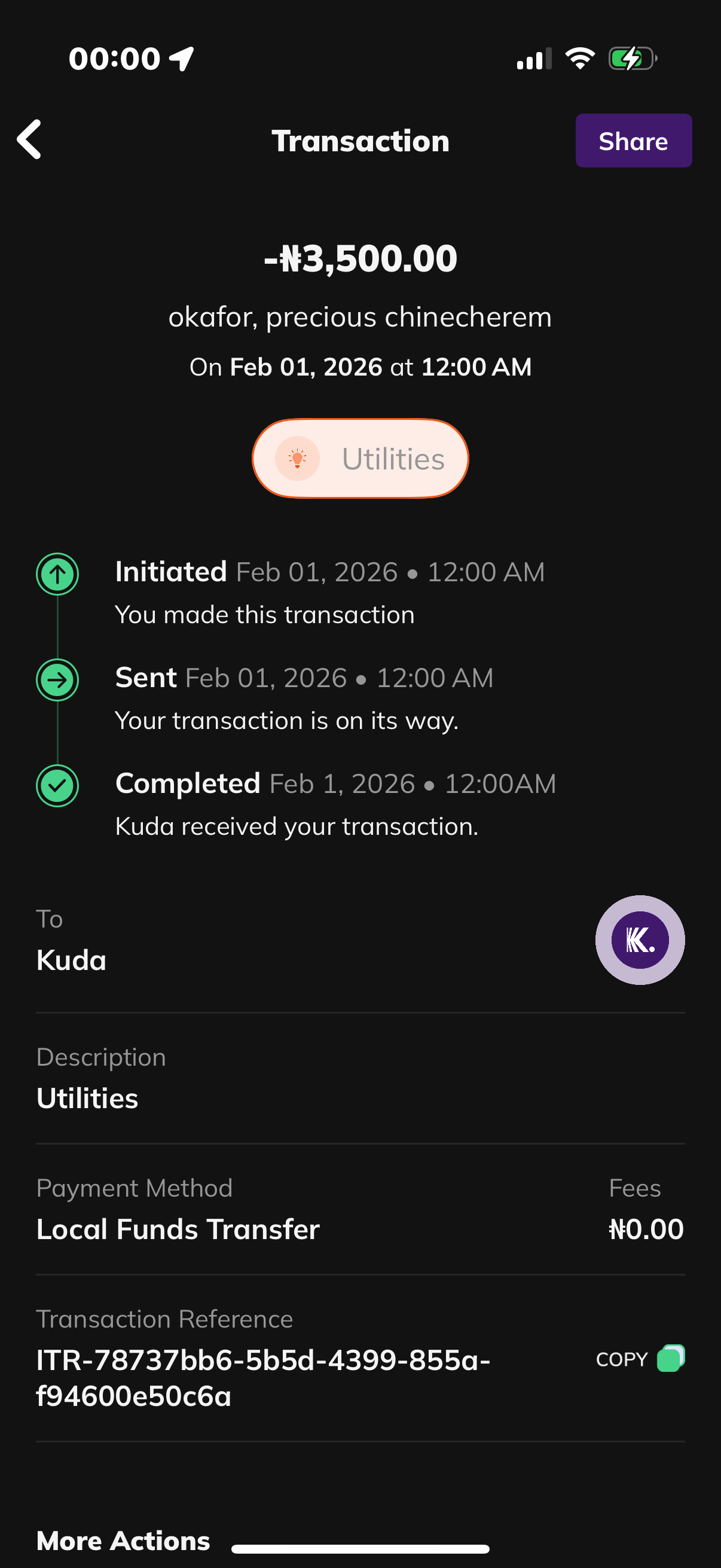
Task: Share this transaction receipt
Action: coord(633,141)
